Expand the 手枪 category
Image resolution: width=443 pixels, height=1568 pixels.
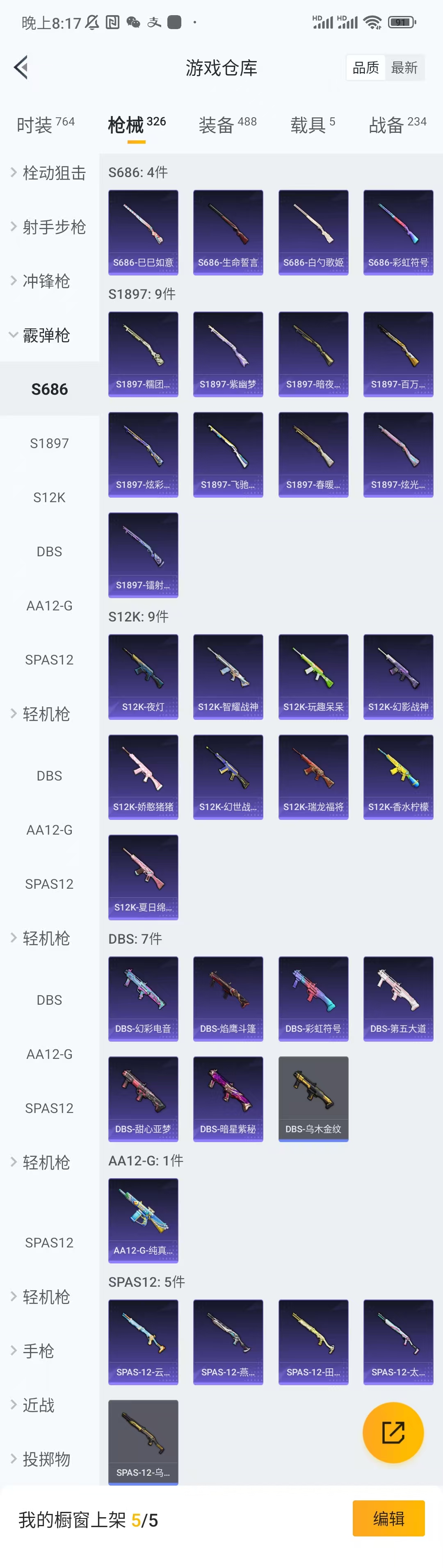(x=38, y=1351)
